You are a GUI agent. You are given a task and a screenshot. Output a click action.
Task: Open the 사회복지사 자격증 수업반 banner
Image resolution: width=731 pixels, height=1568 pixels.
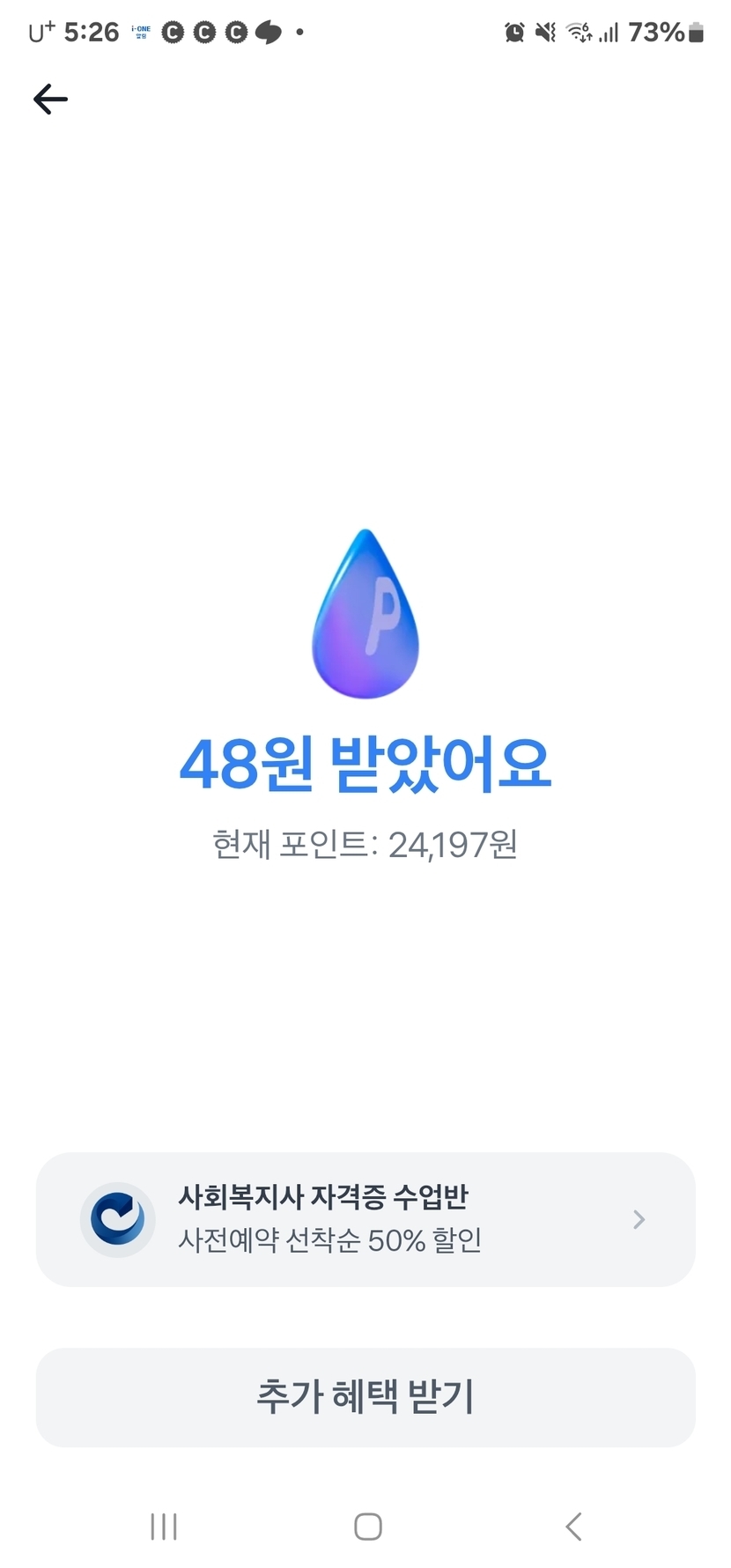[365, 1219]
